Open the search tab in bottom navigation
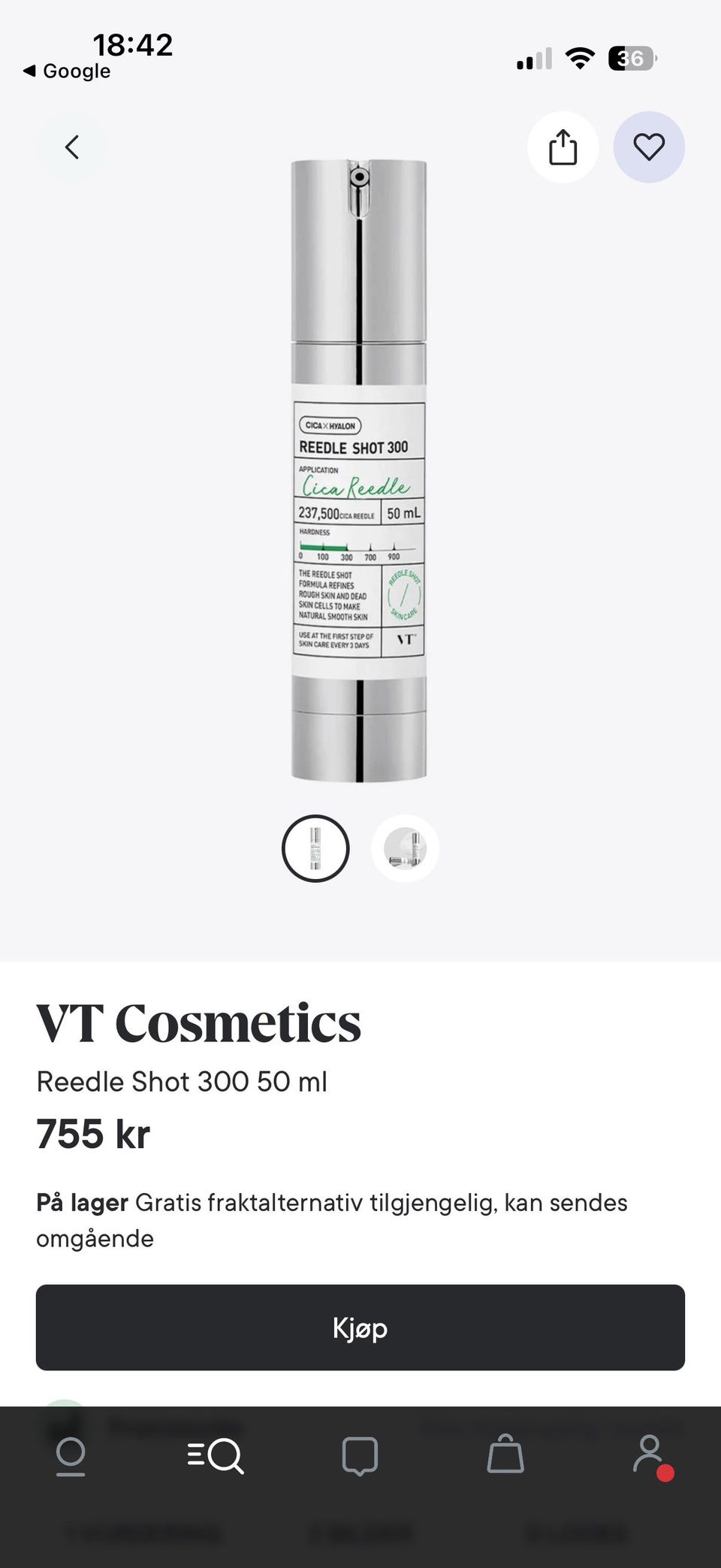Viewport: 721px width, 1568px height. click(216, 1456)
